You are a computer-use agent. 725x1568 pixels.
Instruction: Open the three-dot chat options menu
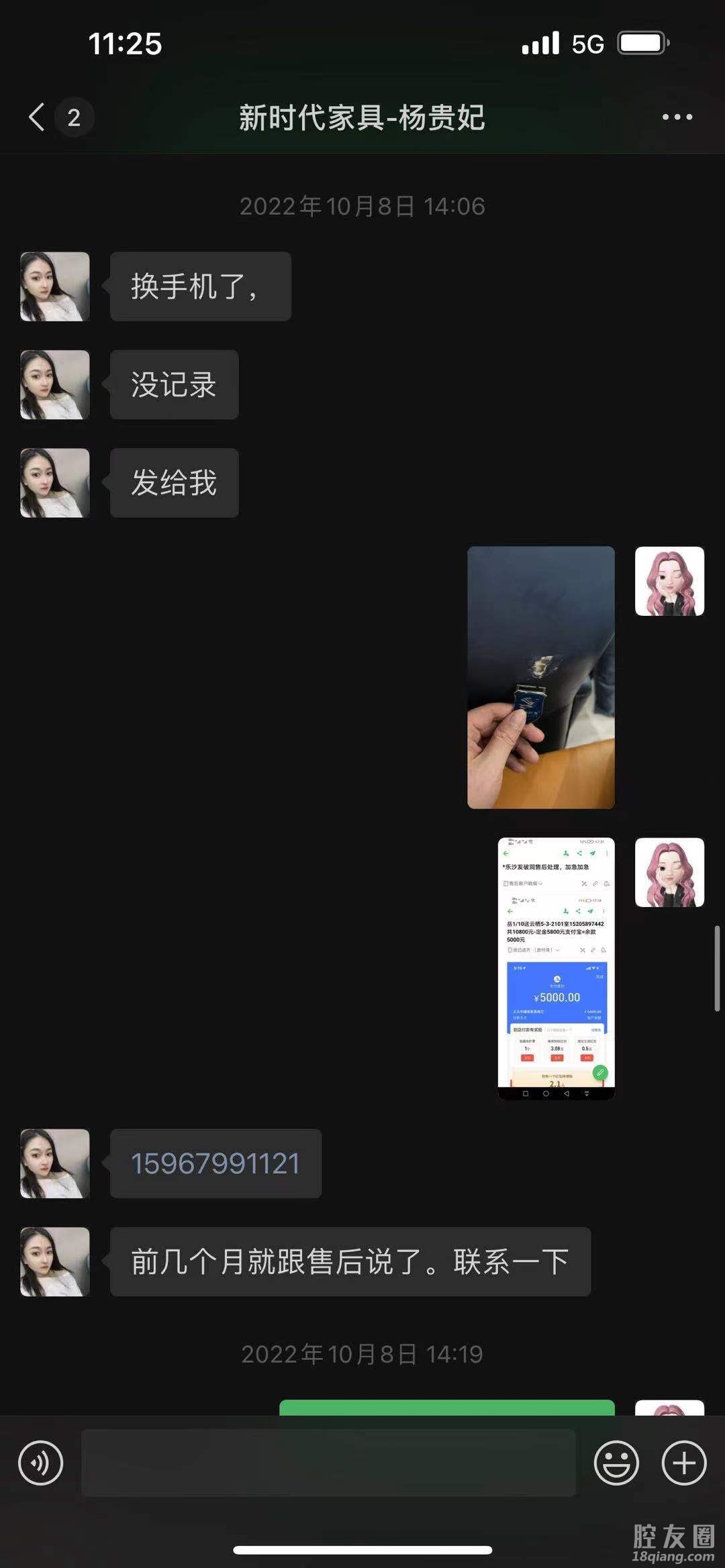677,117
